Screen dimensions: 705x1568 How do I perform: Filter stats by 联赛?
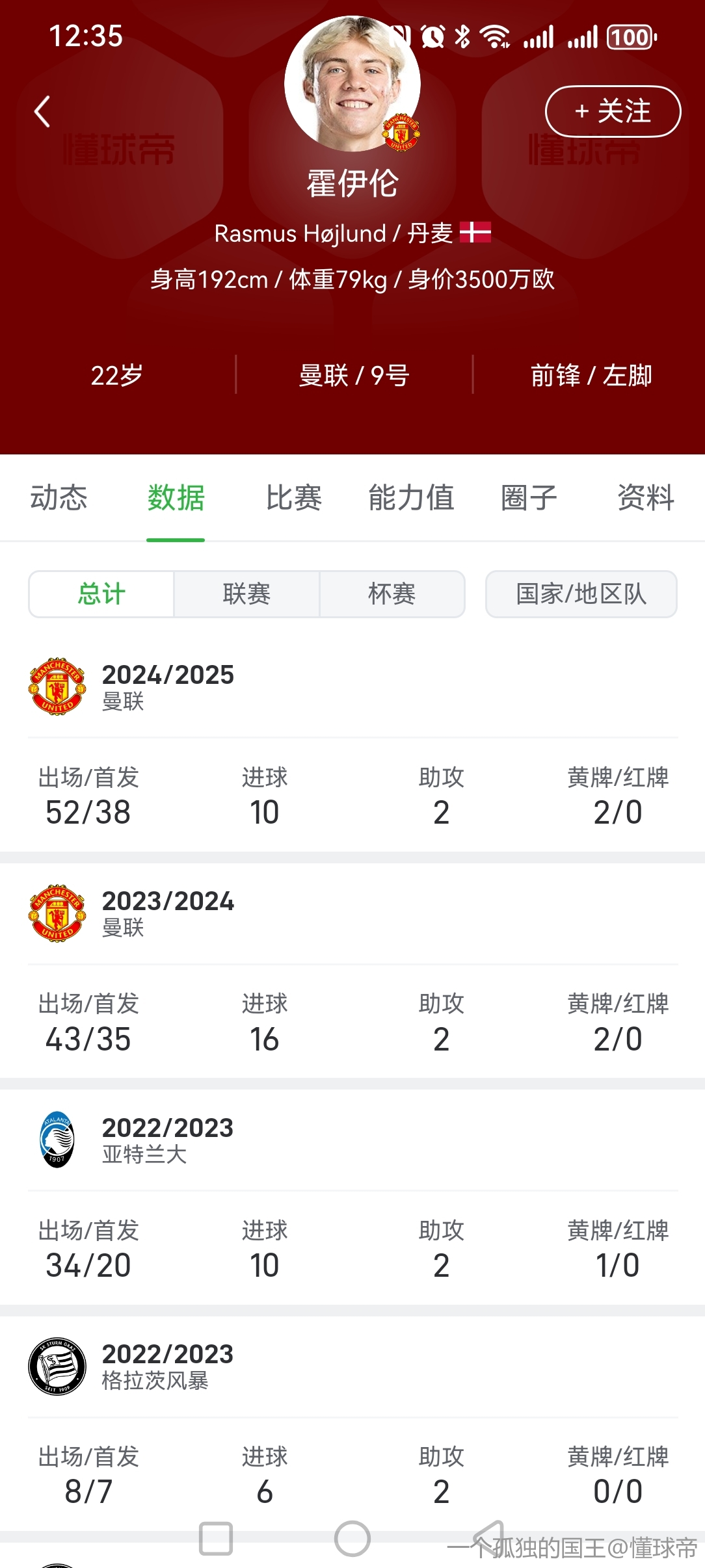pyautogui.click(x=246, y=594)
